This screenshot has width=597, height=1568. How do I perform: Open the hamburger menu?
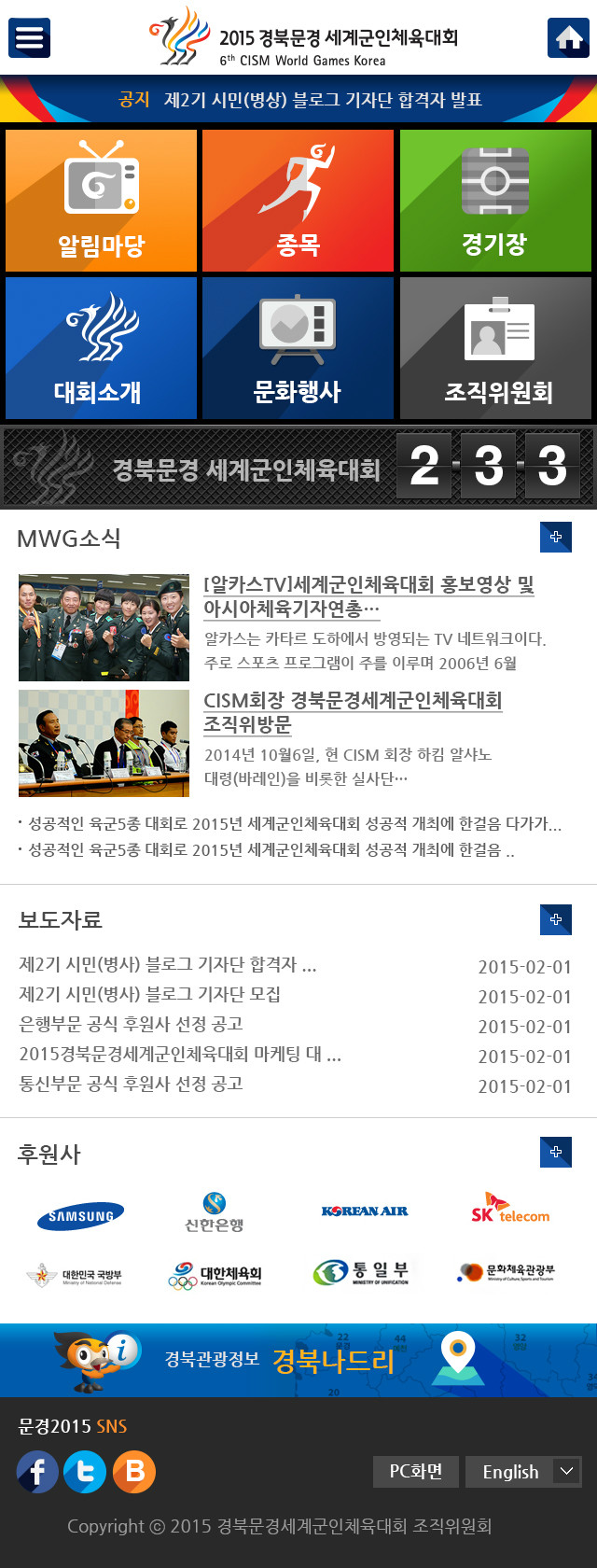tap(29, 38)
